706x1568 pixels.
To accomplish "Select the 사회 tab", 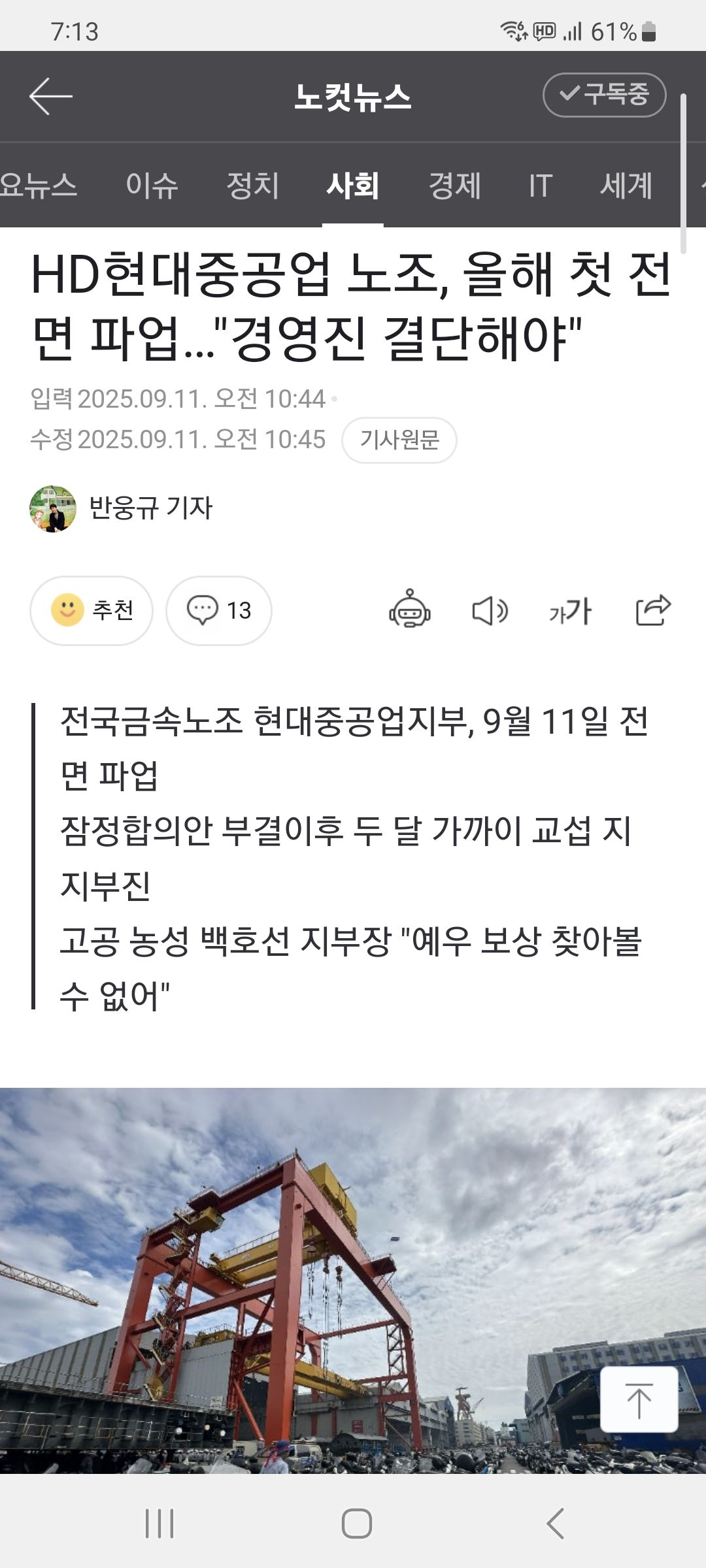I will pos(352,186).
